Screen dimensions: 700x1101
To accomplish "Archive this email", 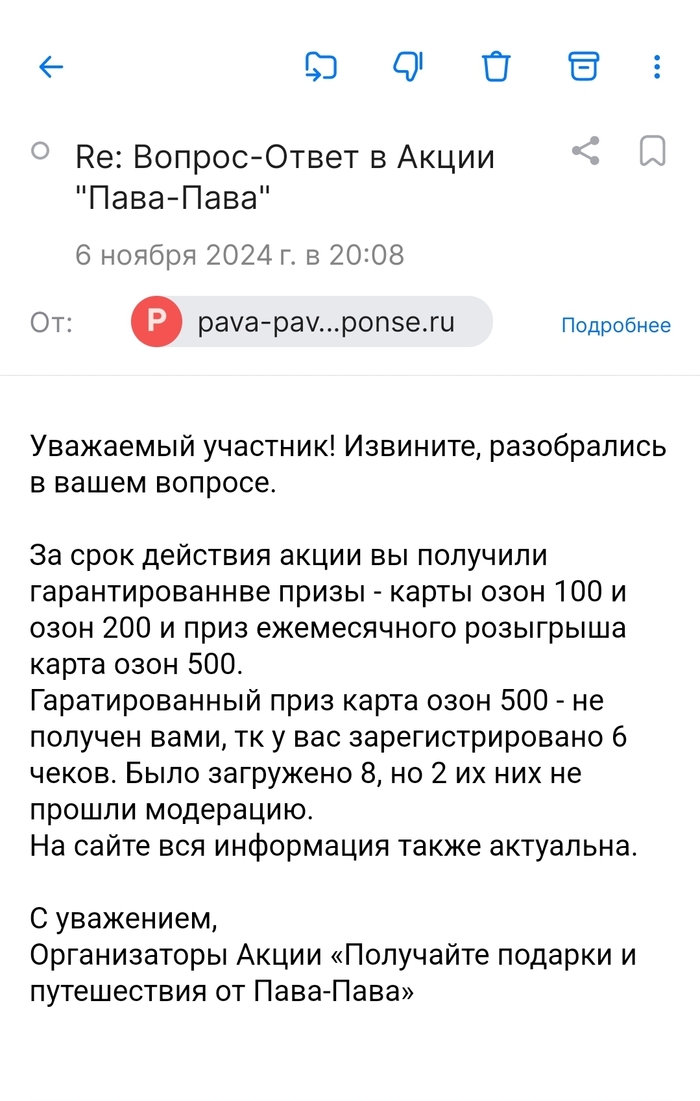I will click(583, 67).
